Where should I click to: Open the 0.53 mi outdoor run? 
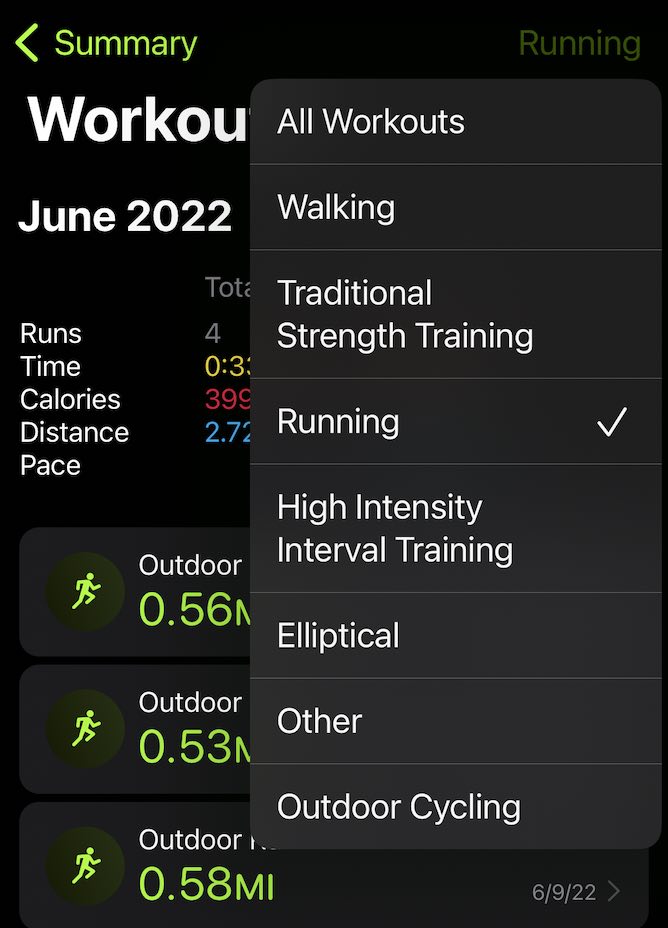coord(135,729)
